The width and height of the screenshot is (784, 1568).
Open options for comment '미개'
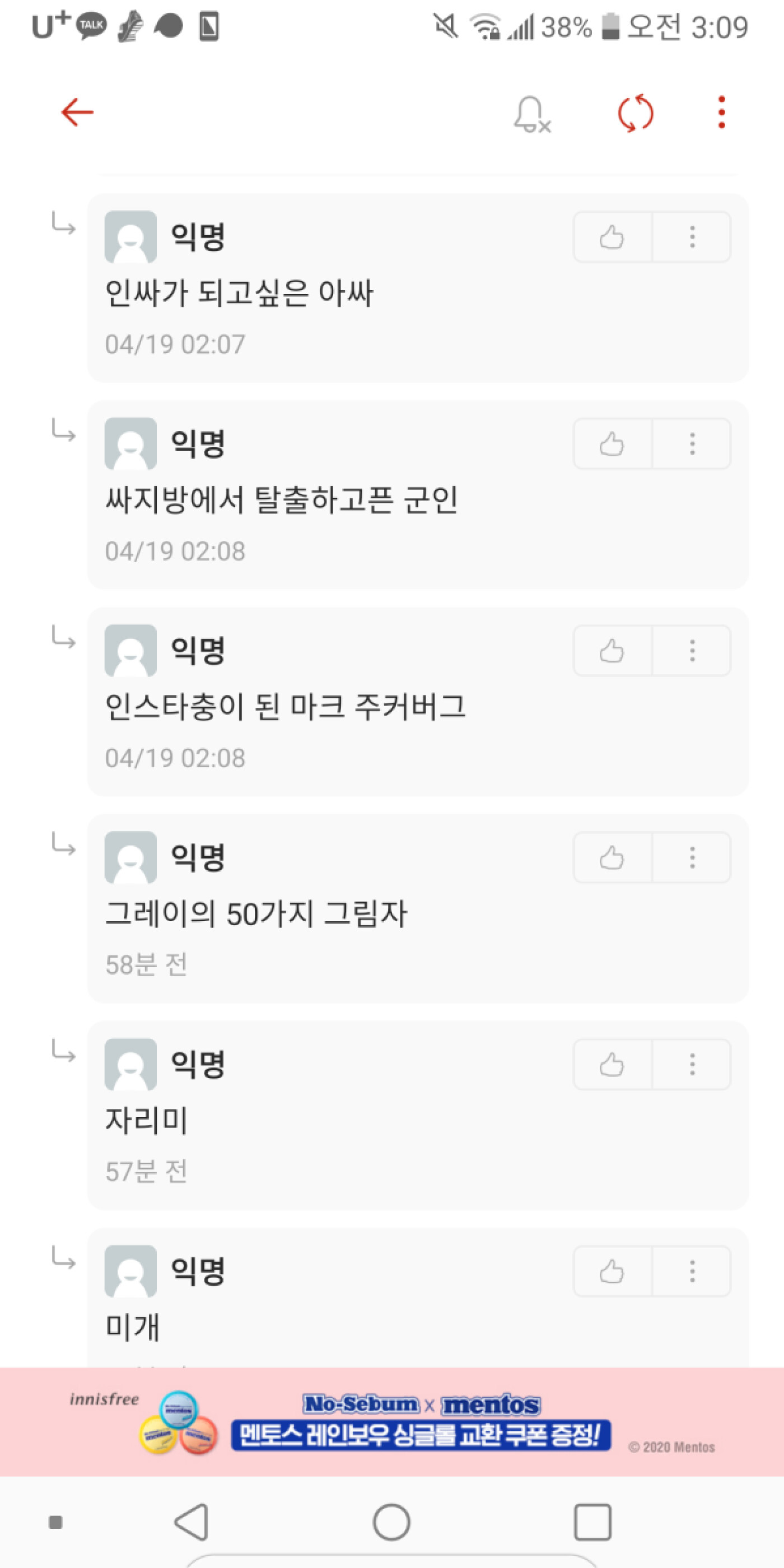pos(692,1272)
